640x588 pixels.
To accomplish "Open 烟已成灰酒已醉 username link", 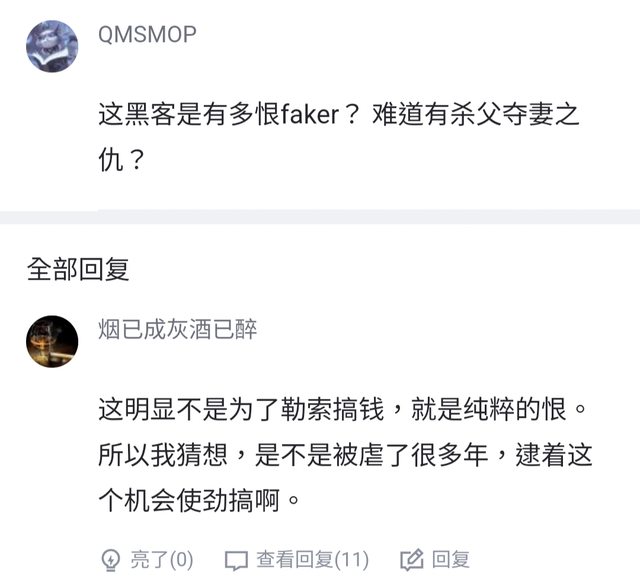I will coord(177,329).
